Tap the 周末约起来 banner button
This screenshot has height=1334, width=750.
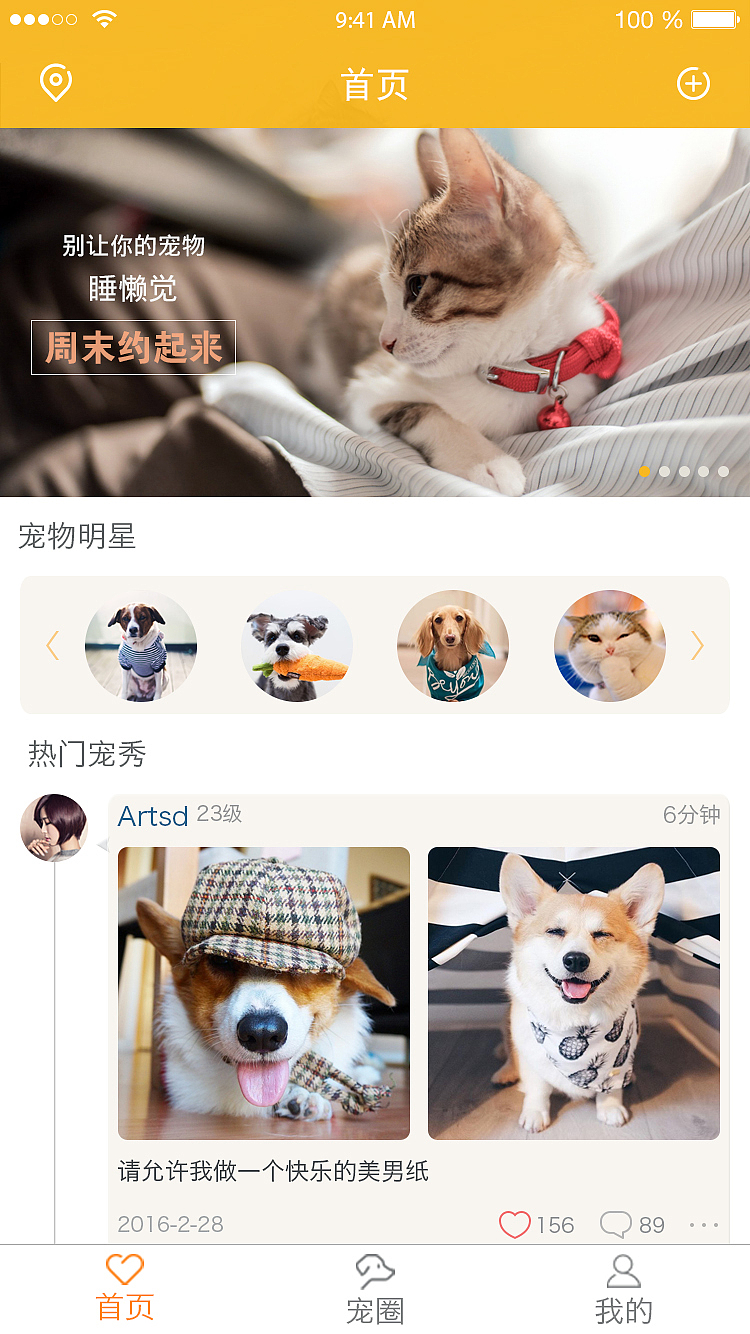132,347
